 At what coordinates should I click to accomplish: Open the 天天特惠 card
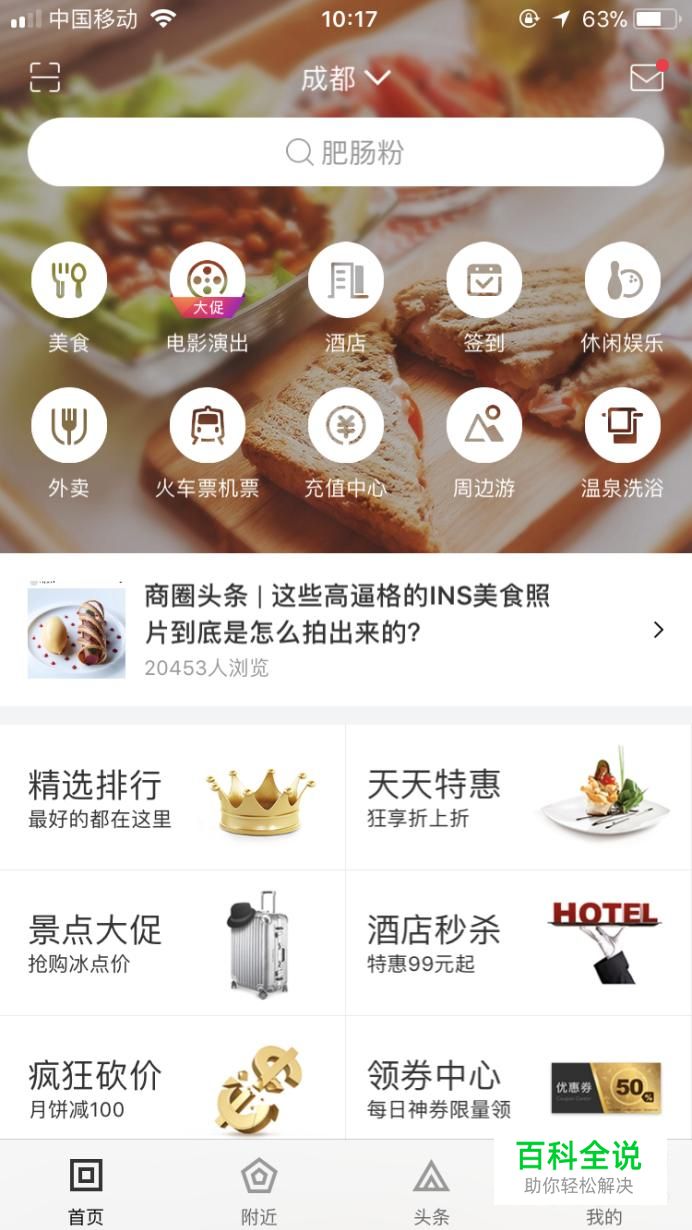pyautogui.click(x=518, y=798)
